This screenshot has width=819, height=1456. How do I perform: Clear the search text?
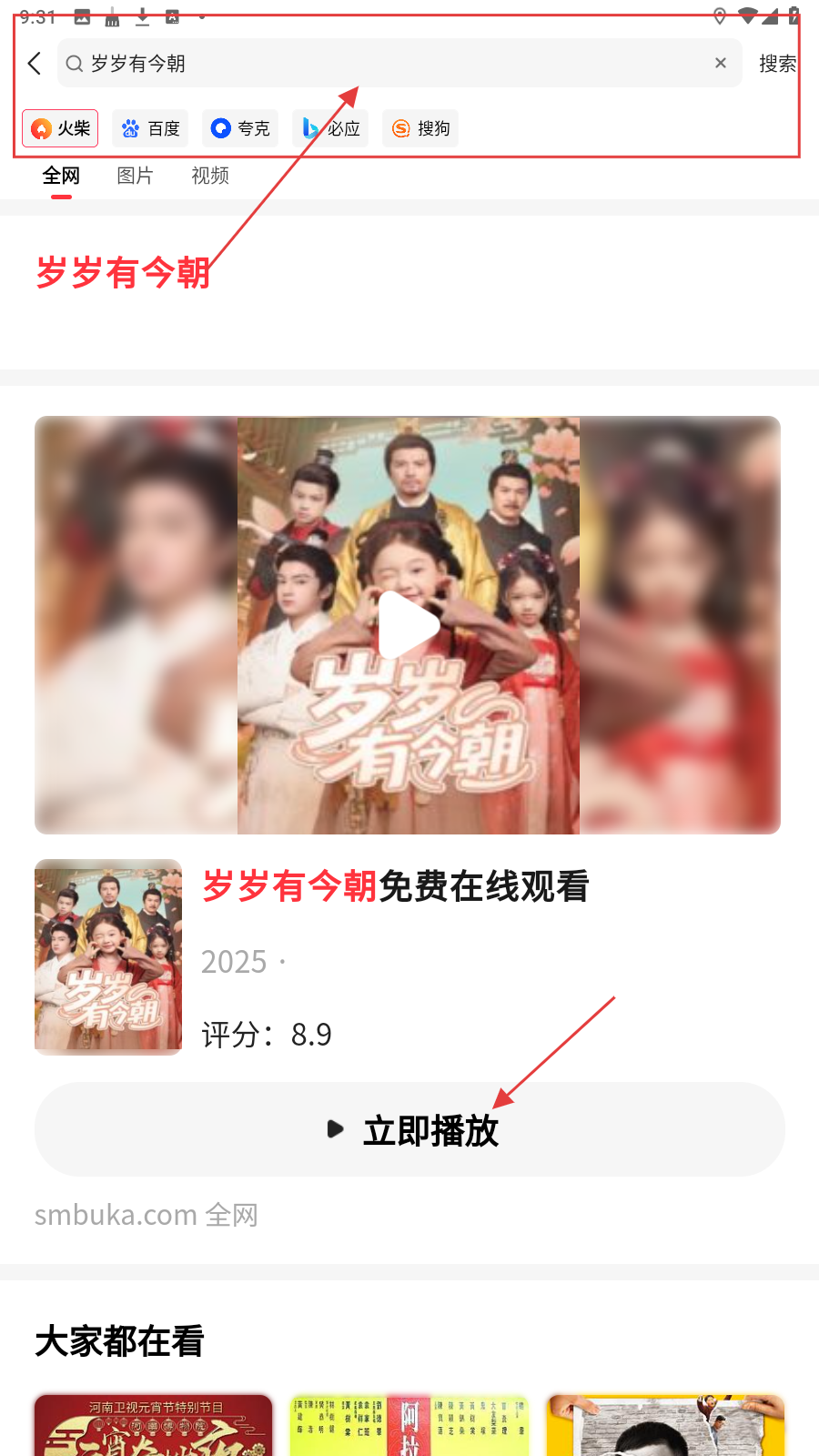[720, 64]
